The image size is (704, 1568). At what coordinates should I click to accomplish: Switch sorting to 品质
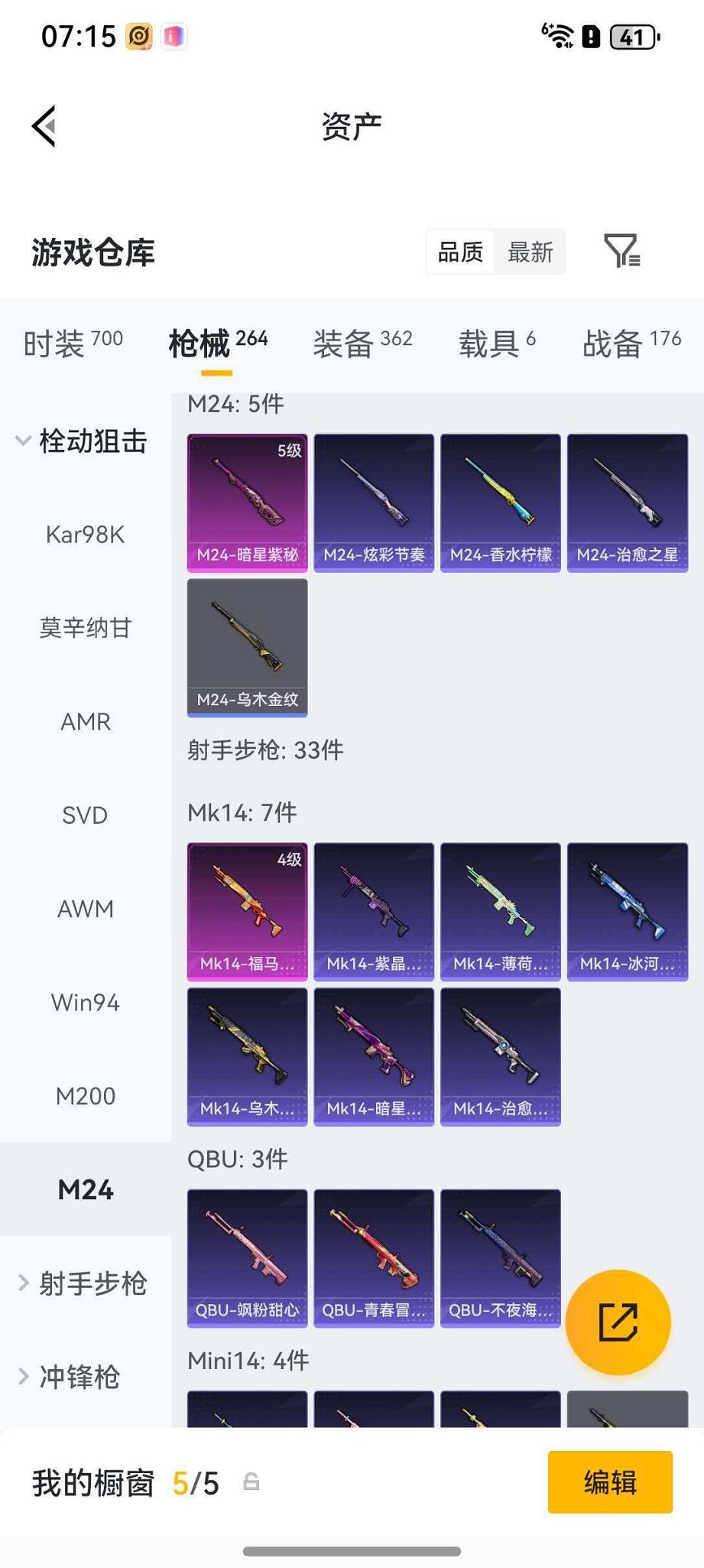[459, 252]
